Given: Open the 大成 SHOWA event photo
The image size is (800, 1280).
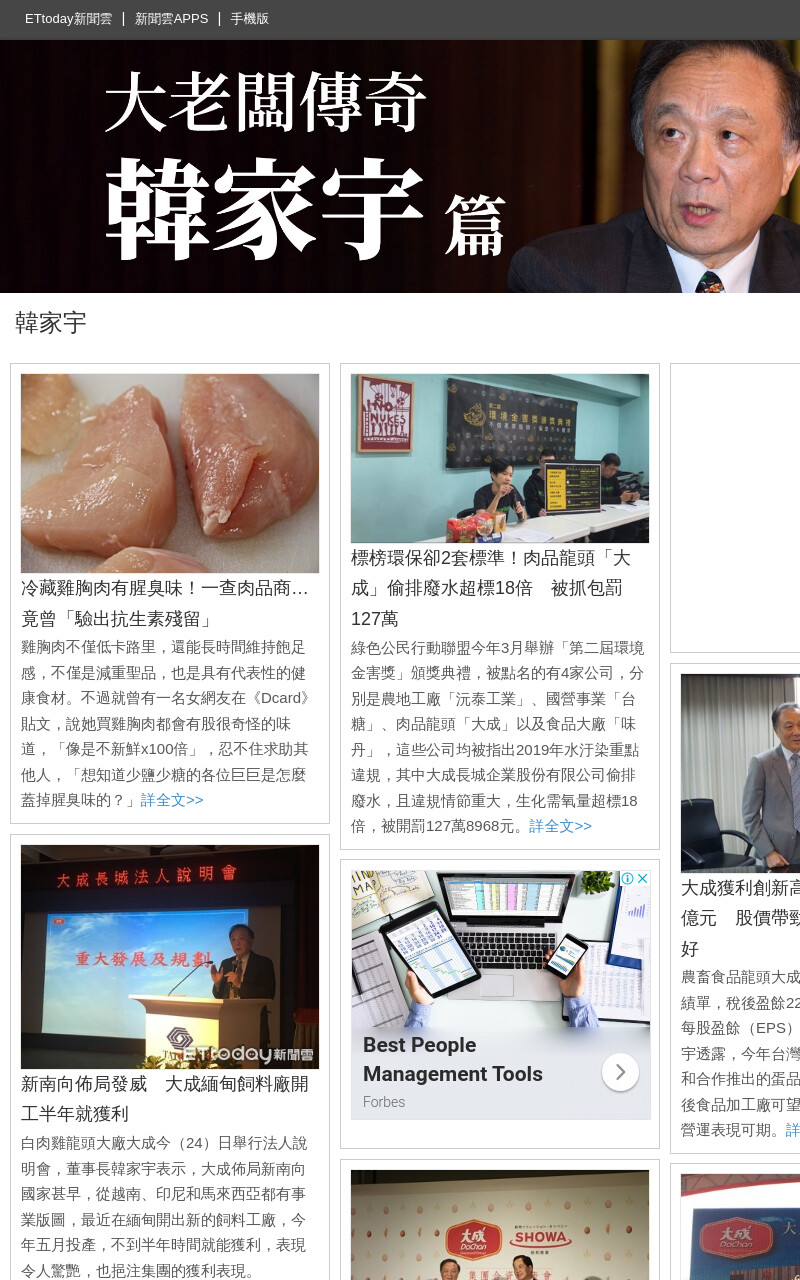Looking at the screenshot, I should [x=500, y=1225].
